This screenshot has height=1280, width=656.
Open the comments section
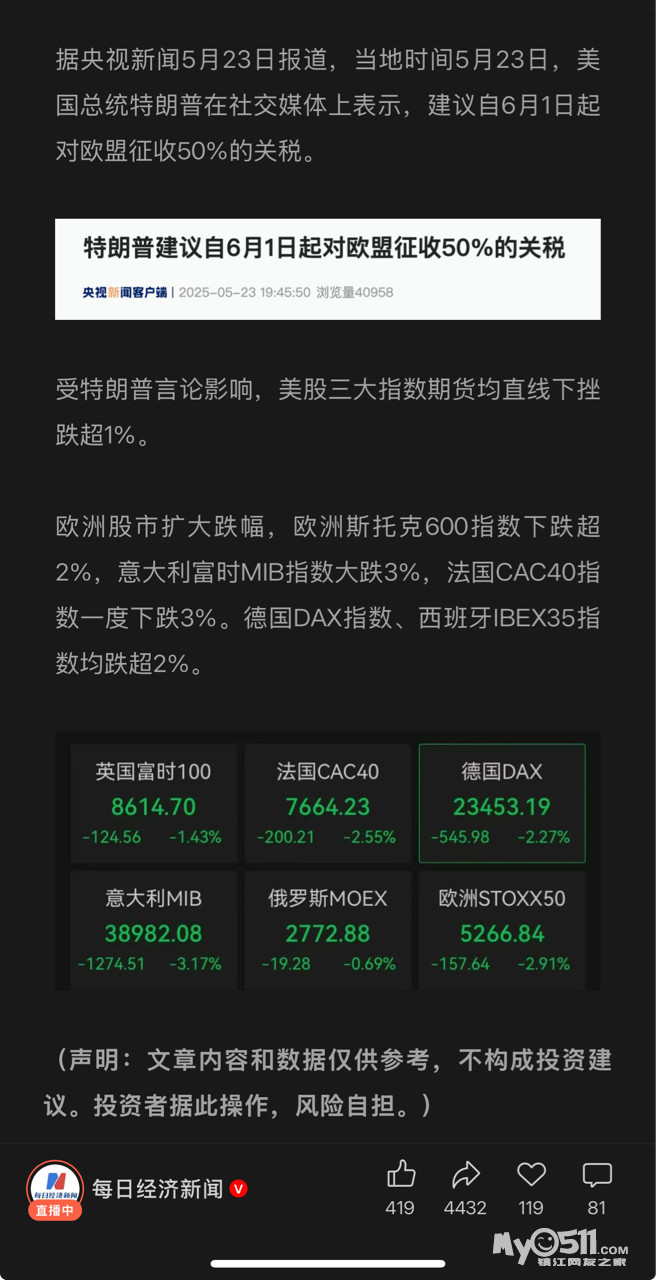pyautogui.click(x=597, y=1174)
